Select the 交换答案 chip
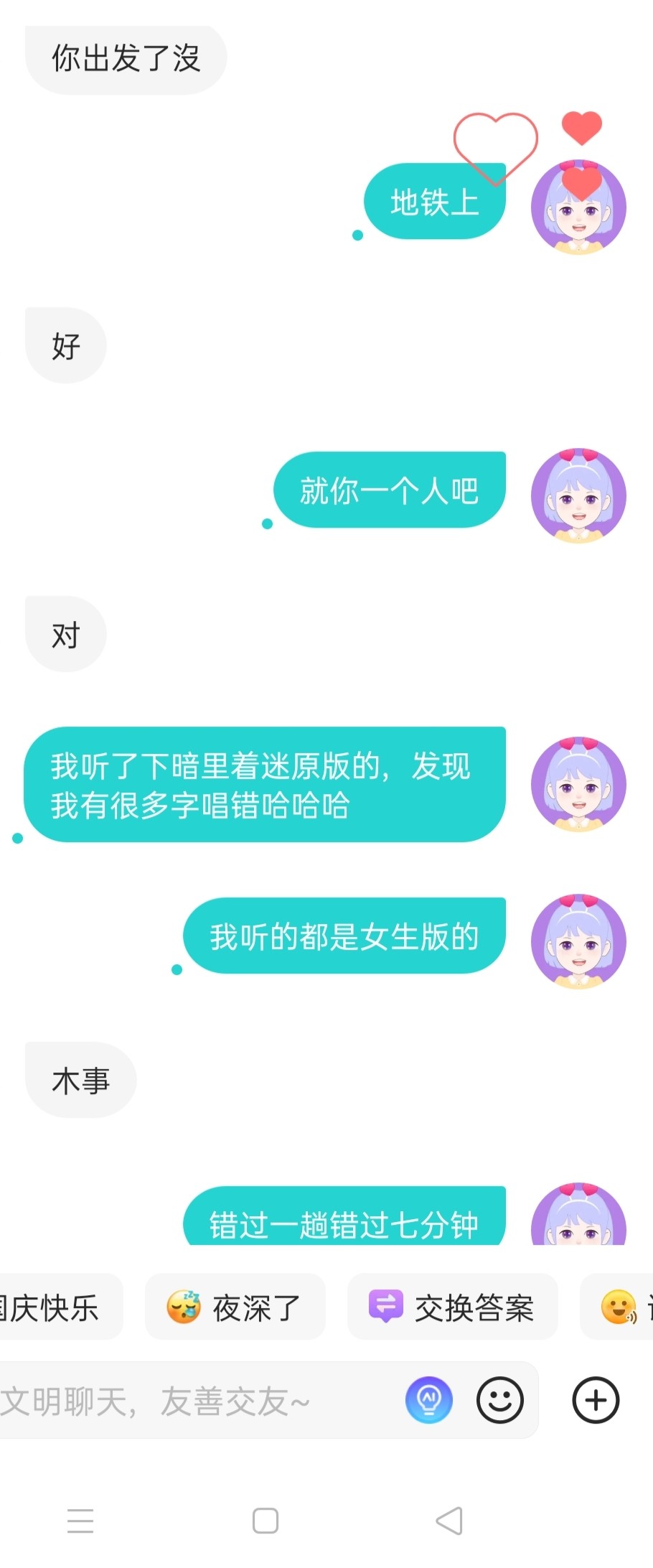 (452, 1307)
